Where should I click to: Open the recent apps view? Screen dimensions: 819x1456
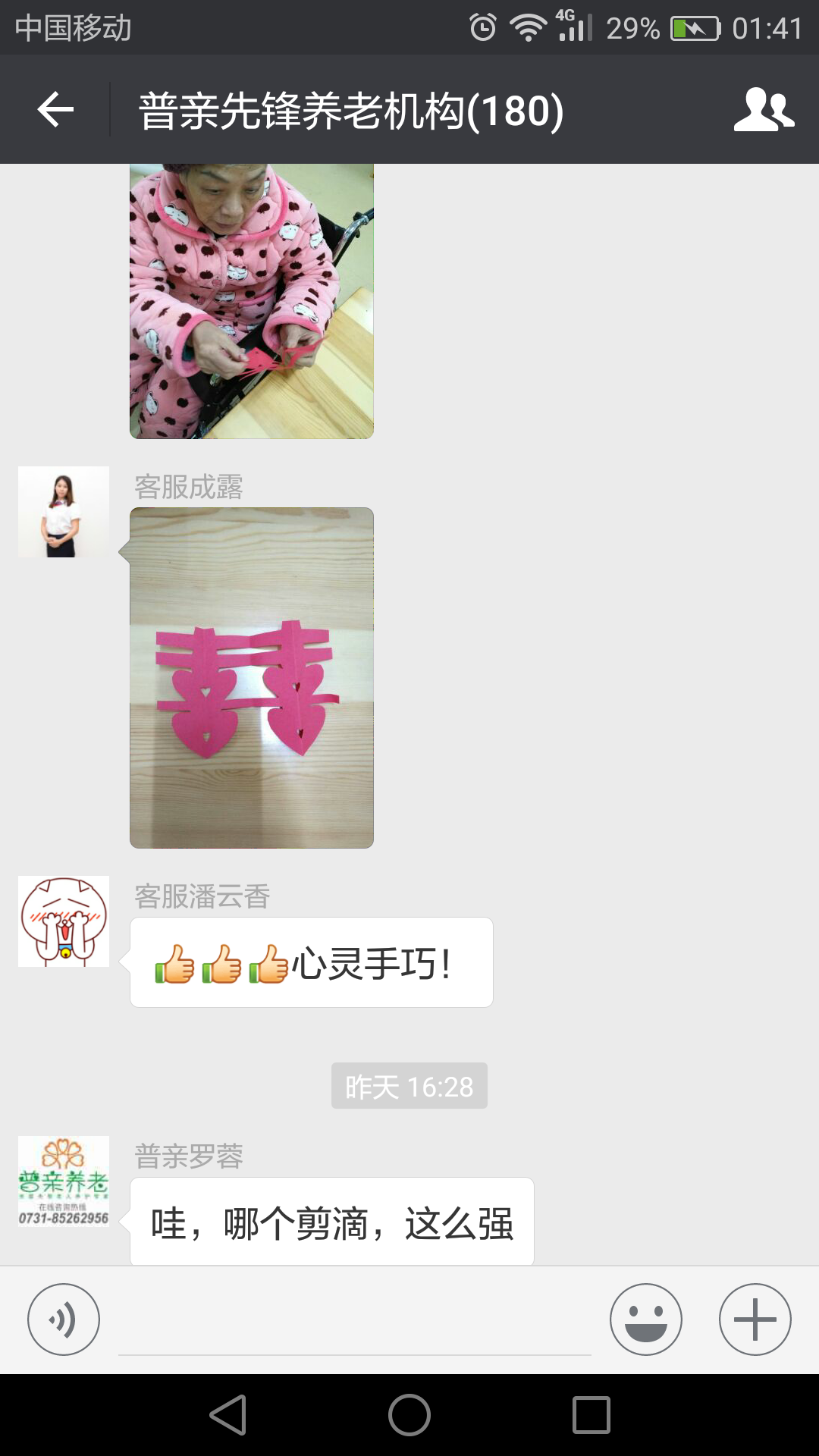pyautogui.click(x=591, y=1415)
